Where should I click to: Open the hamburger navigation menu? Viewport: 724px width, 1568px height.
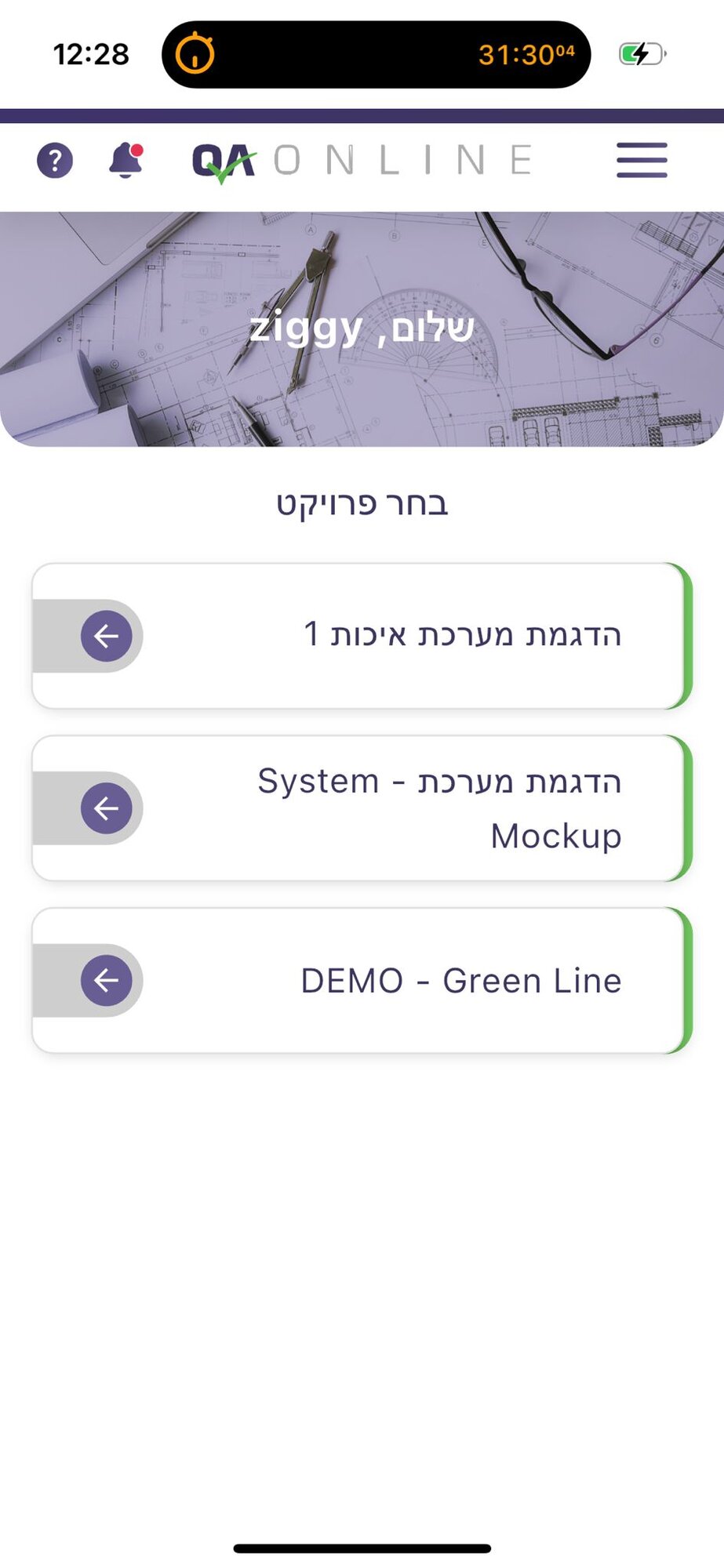point(641,159)
